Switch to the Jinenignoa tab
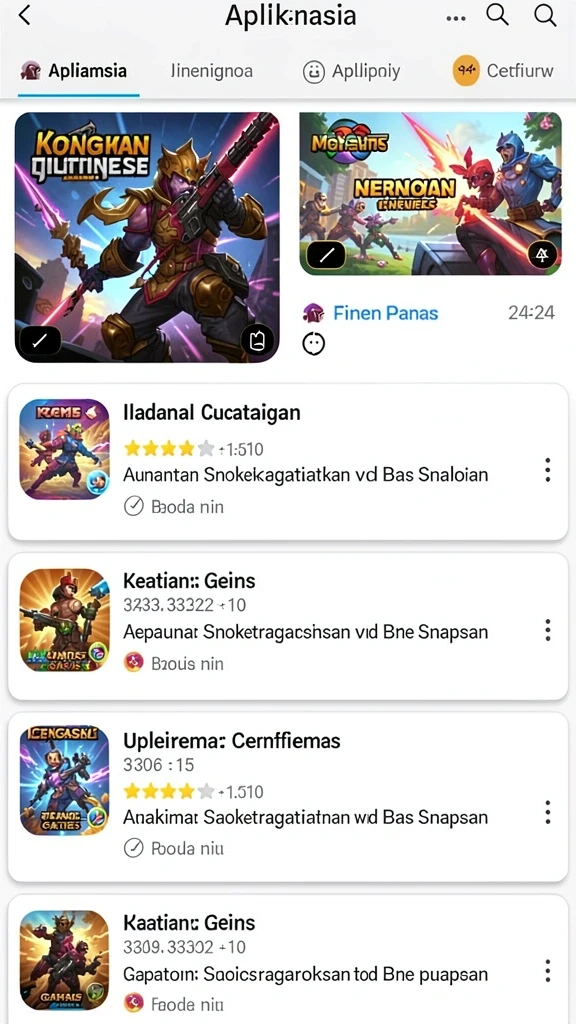Image resolution: width=576 pixels, height=1024 pixels. 211,71
